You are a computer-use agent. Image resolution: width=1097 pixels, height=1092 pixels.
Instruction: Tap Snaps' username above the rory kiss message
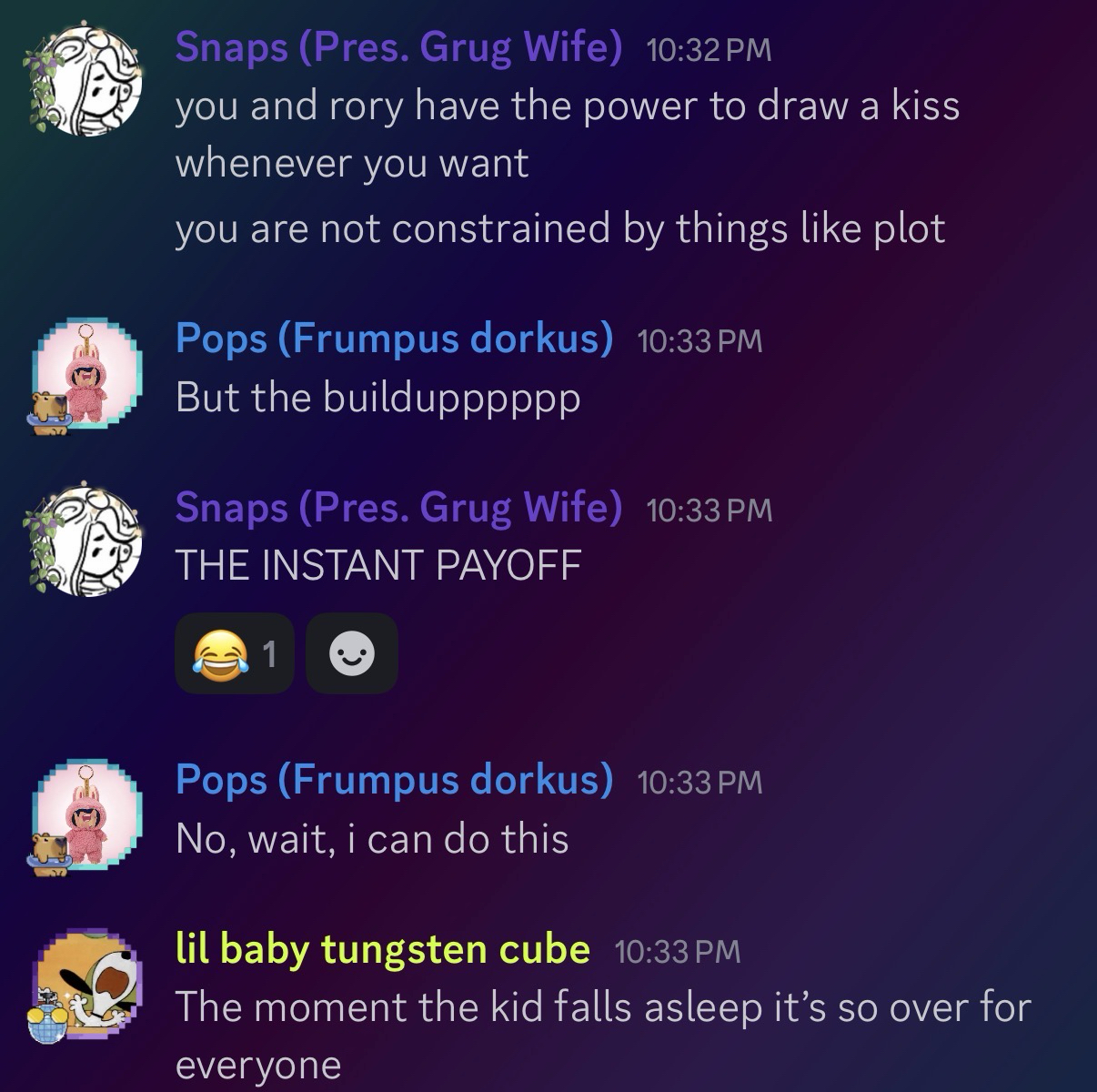pyautogui.click(x=398, y=46)
